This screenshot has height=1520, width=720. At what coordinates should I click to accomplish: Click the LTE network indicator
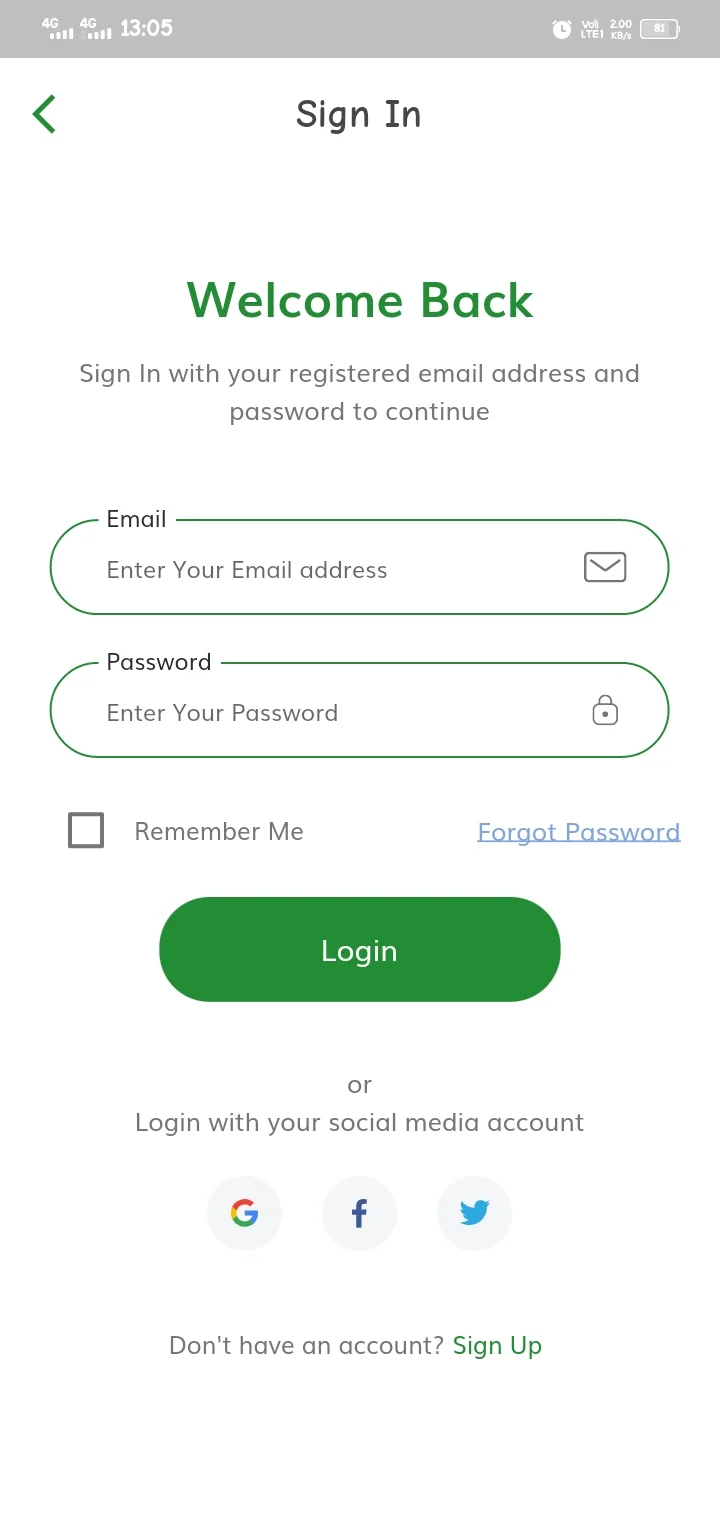(x=592, y=29)
